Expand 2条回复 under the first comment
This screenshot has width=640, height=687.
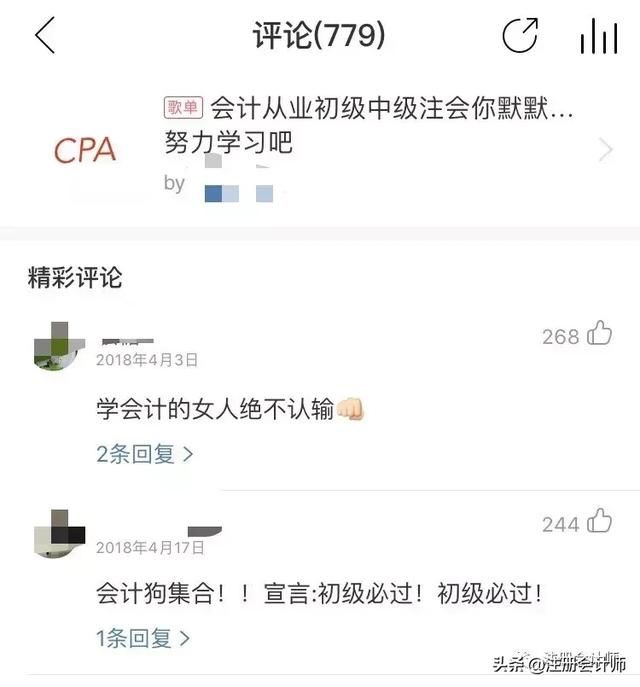tap(145, 454)
